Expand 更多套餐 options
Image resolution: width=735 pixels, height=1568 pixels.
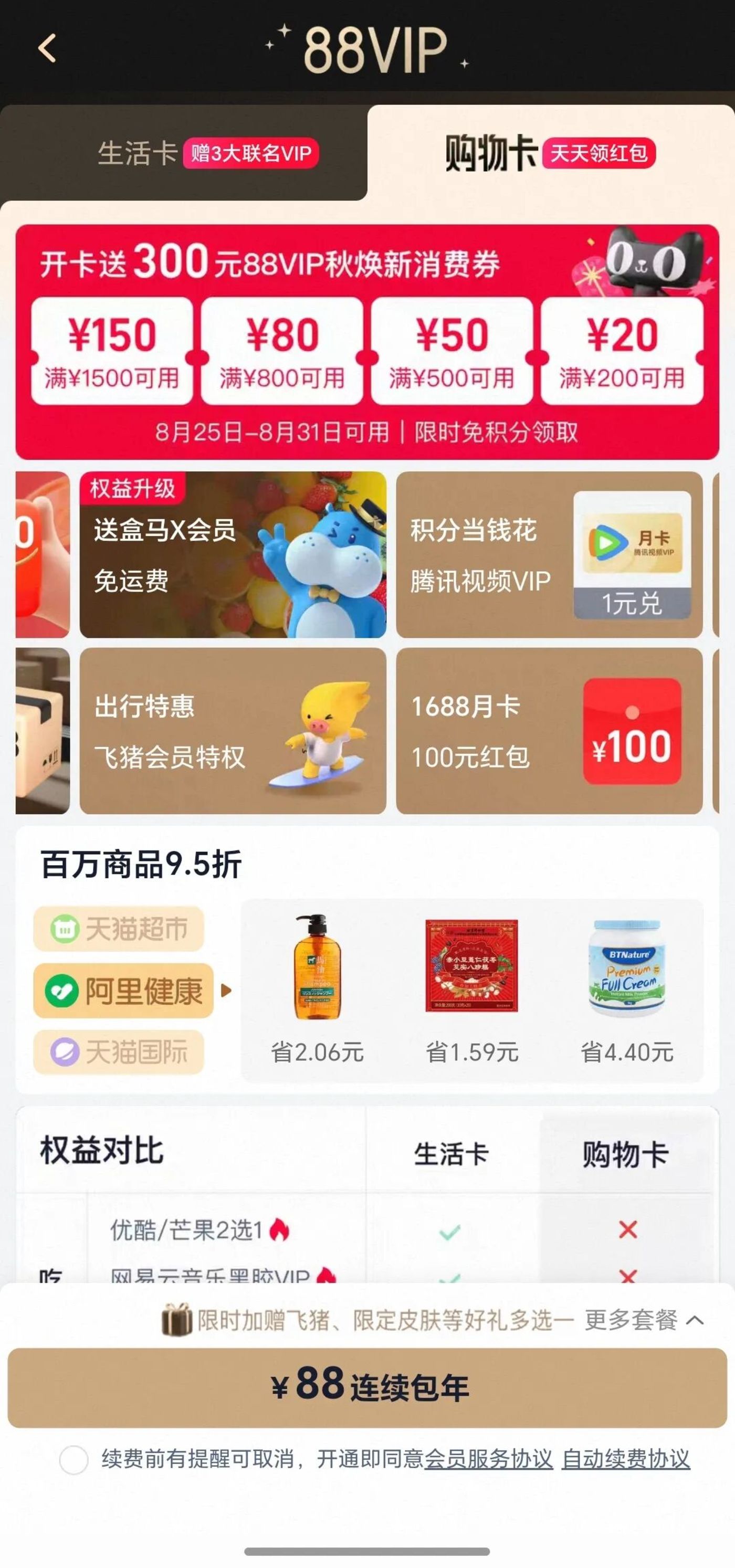[644, 1320]
